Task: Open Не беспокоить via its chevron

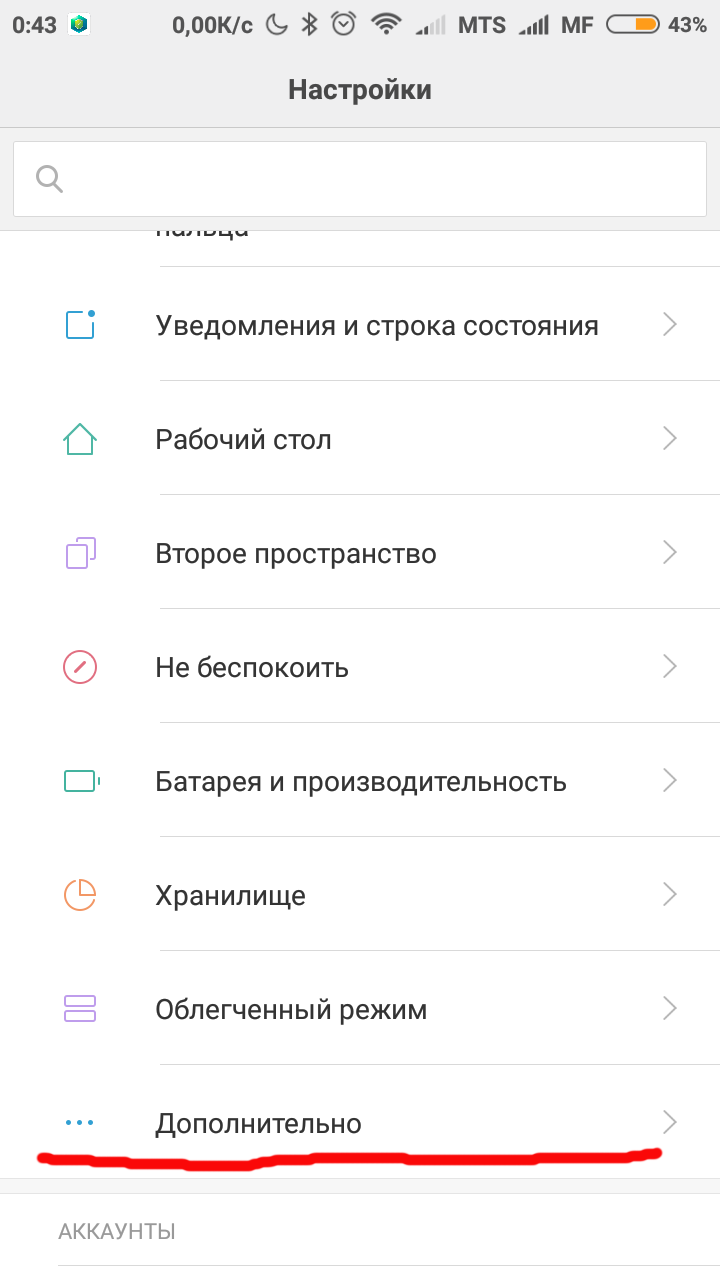Action: 669,666
